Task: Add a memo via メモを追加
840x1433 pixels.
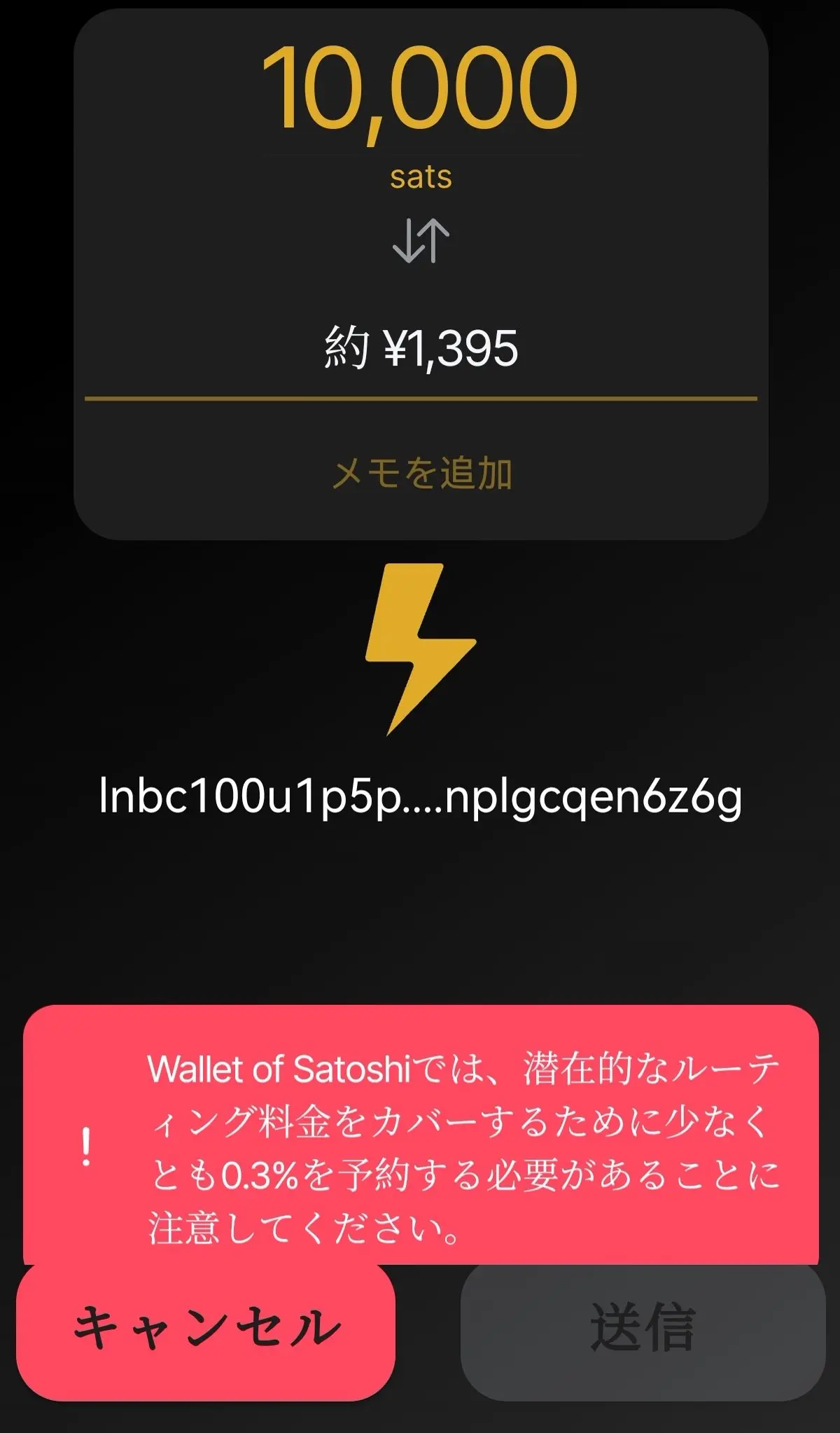Action: click(421, 473)
